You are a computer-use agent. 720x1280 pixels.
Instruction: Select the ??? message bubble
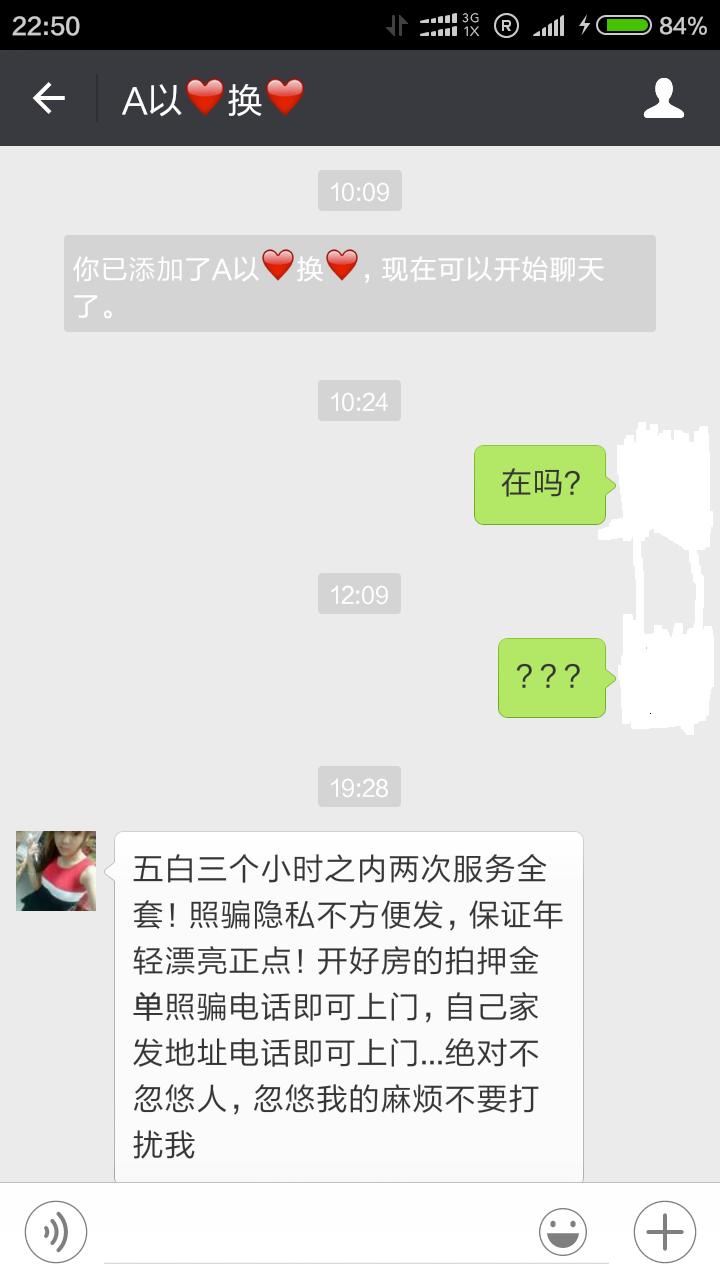coord(551,677)
